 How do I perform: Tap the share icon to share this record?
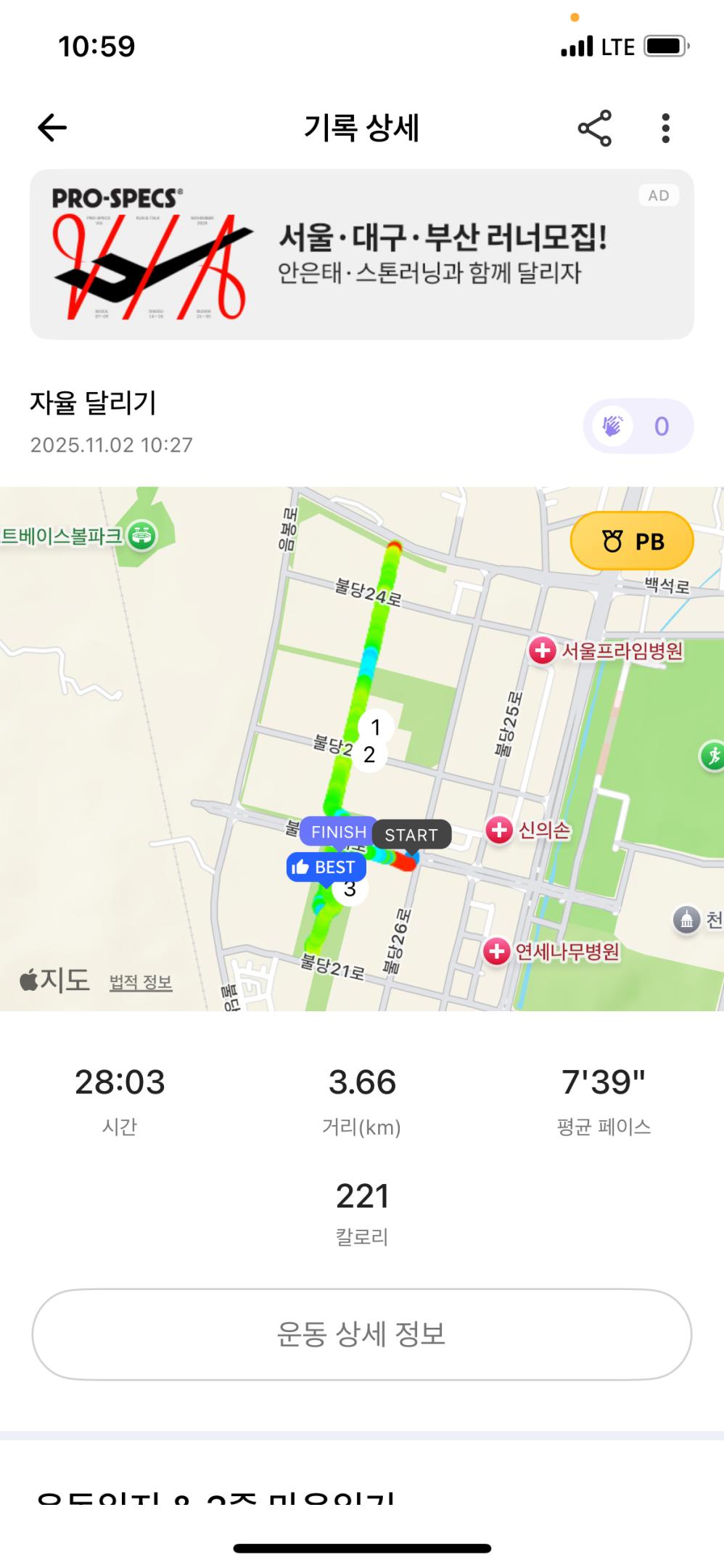pyautogui.click(x=594, y=128)
